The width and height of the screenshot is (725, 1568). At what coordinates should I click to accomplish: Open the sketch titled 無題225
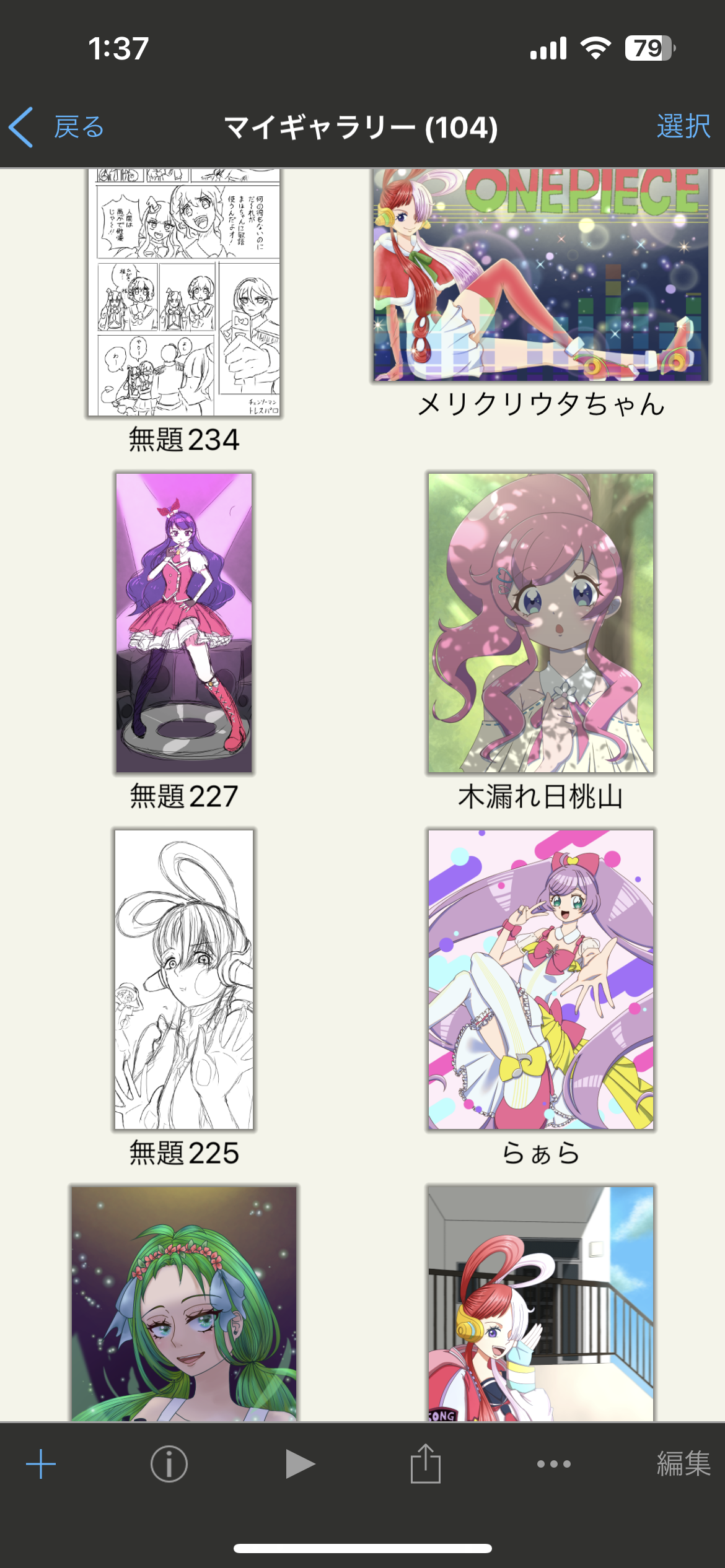pyautogui.click(x=184, y=980)
